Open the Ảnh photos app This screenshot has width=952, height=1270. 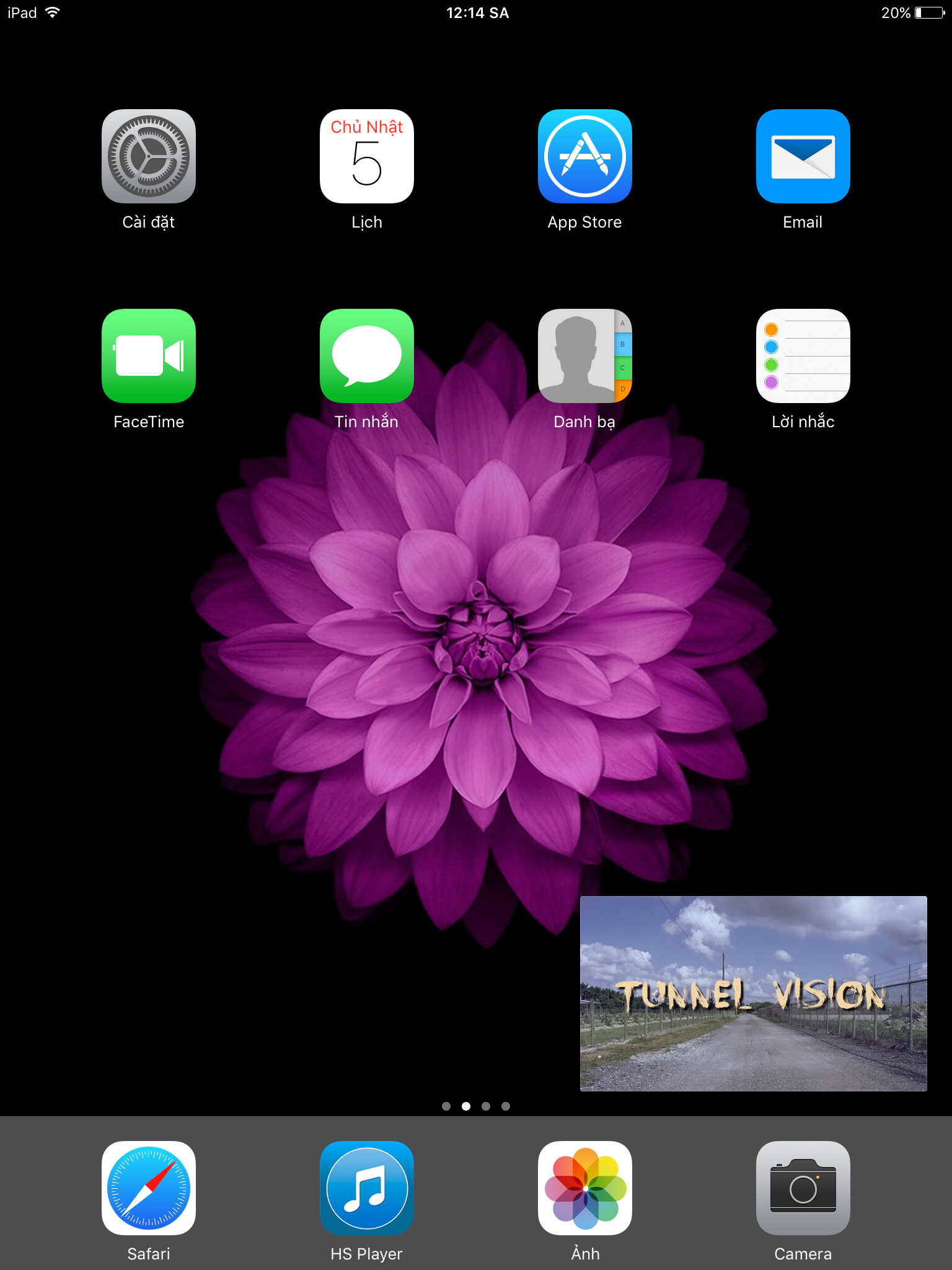point(585,1188)
